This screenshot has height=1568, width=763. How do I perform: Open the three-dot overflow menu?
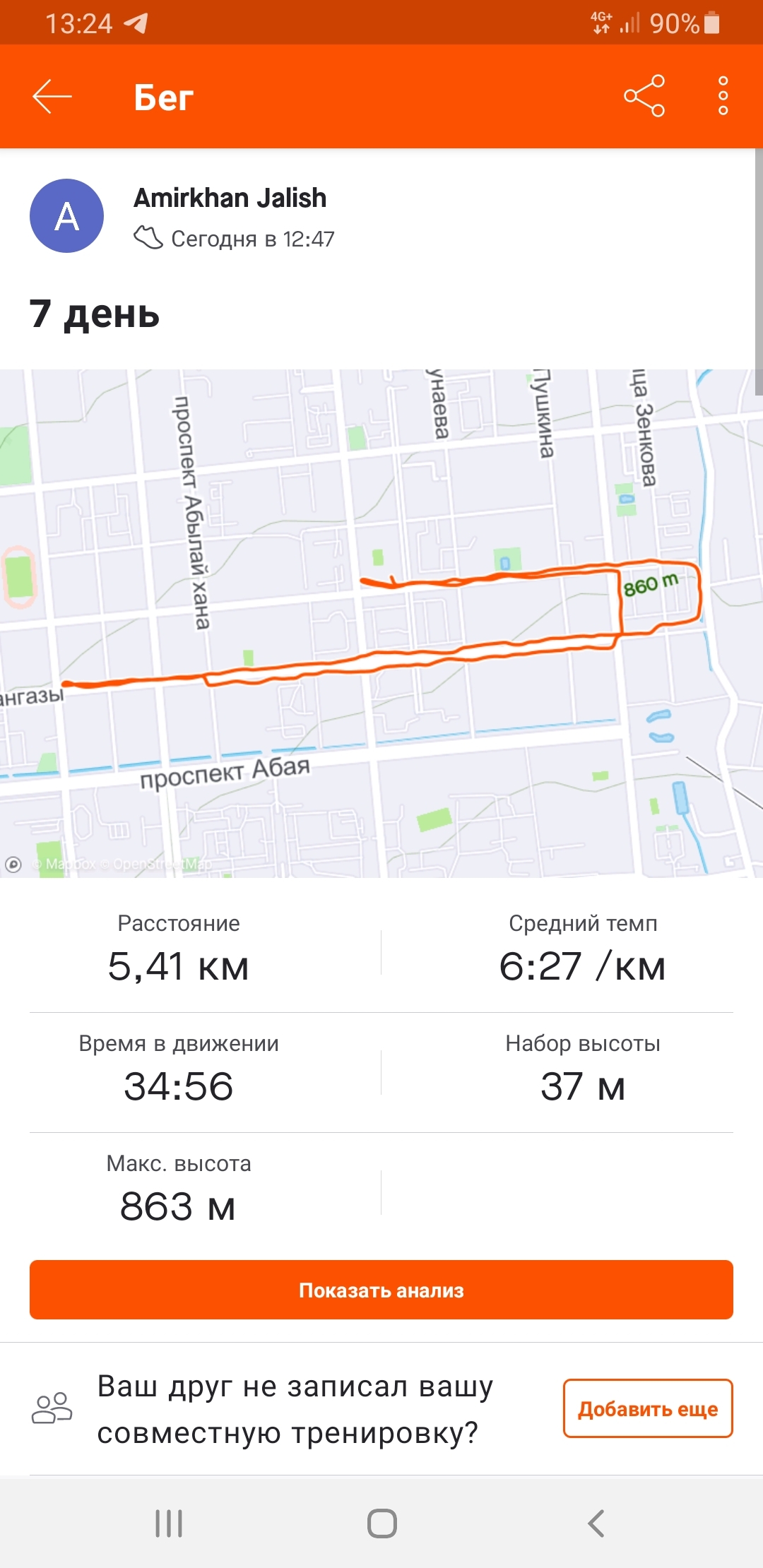[x=723, y=96]
